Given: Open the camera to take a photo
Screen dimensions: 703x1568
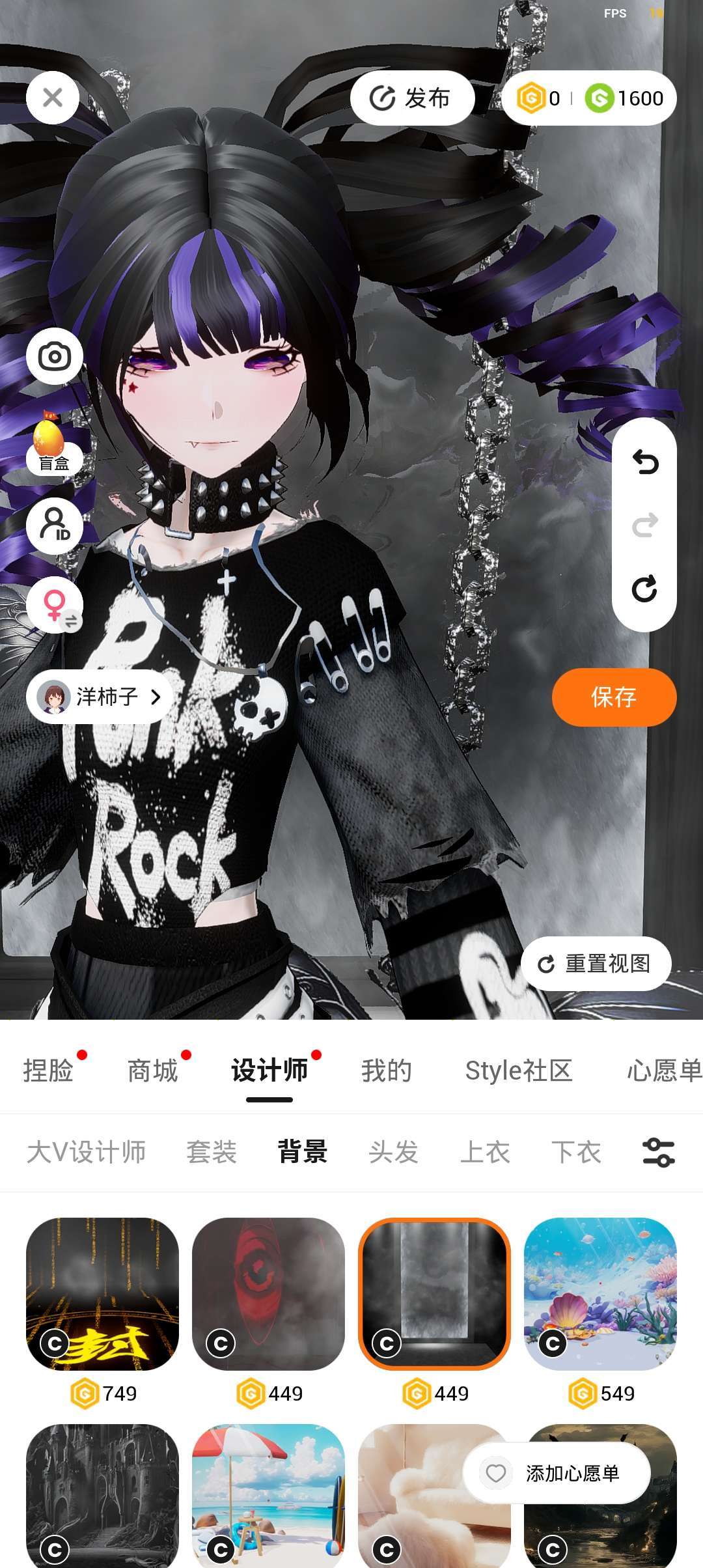Looking at the screenshot, I should pos(55,356).
